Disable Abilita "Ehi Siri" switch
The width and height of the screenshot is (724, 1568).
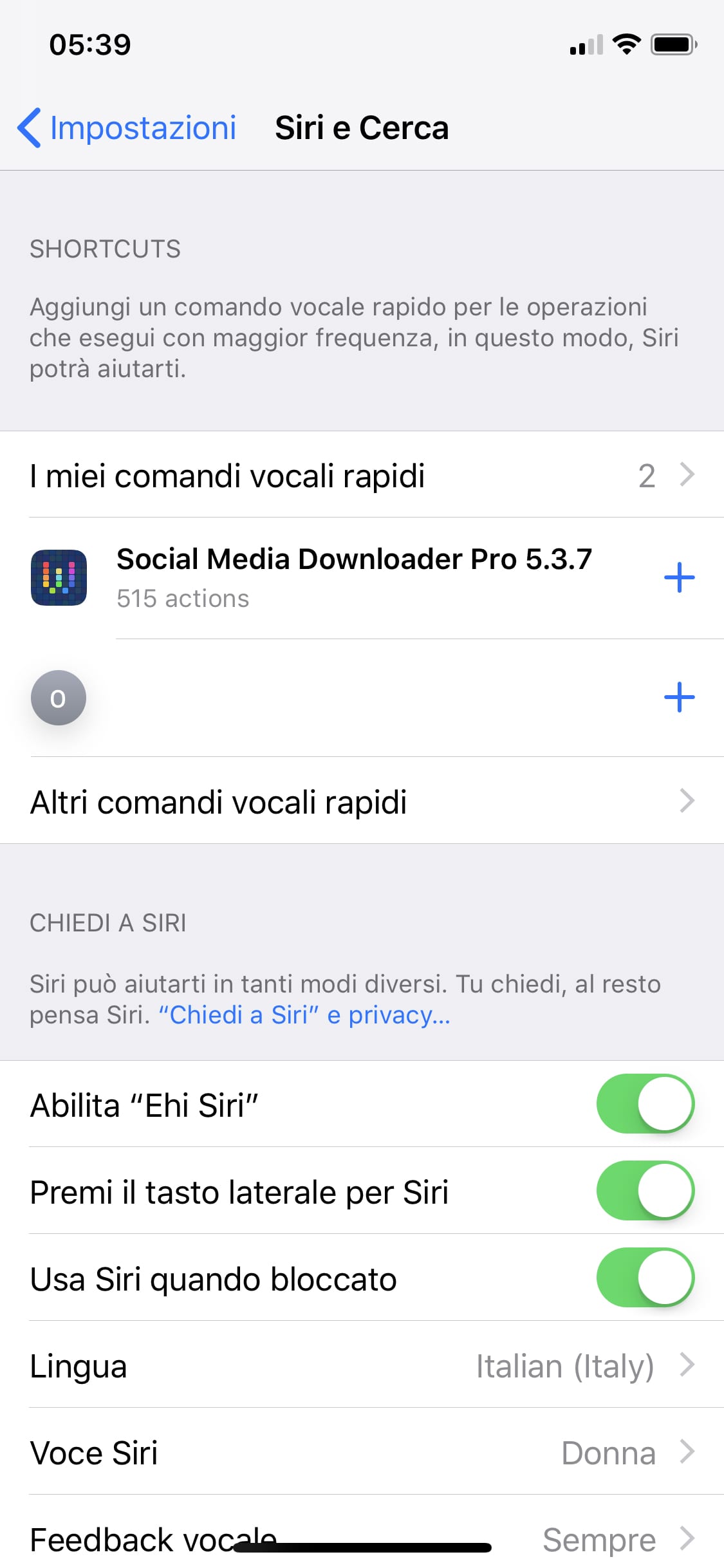pos(645,1104)
